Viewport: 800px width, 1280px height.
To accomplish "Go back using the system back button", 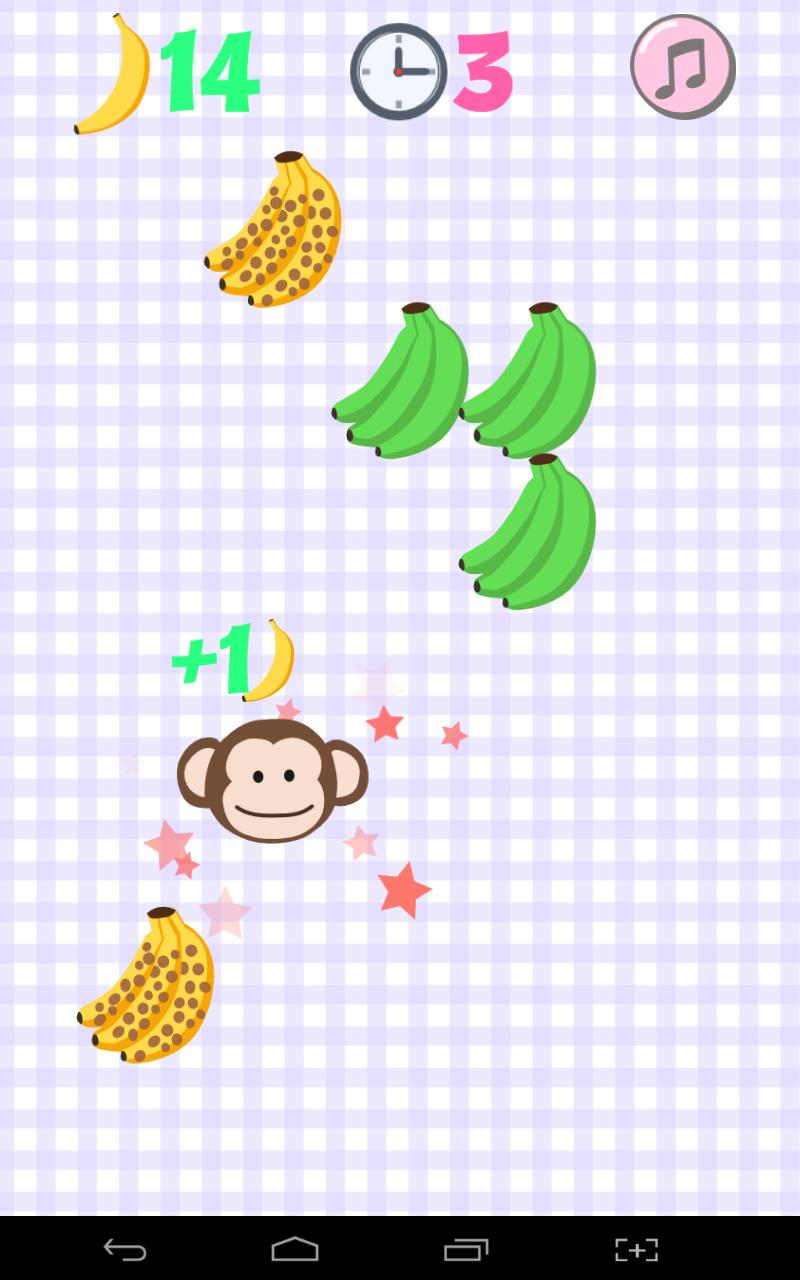I will (126, 1249).
